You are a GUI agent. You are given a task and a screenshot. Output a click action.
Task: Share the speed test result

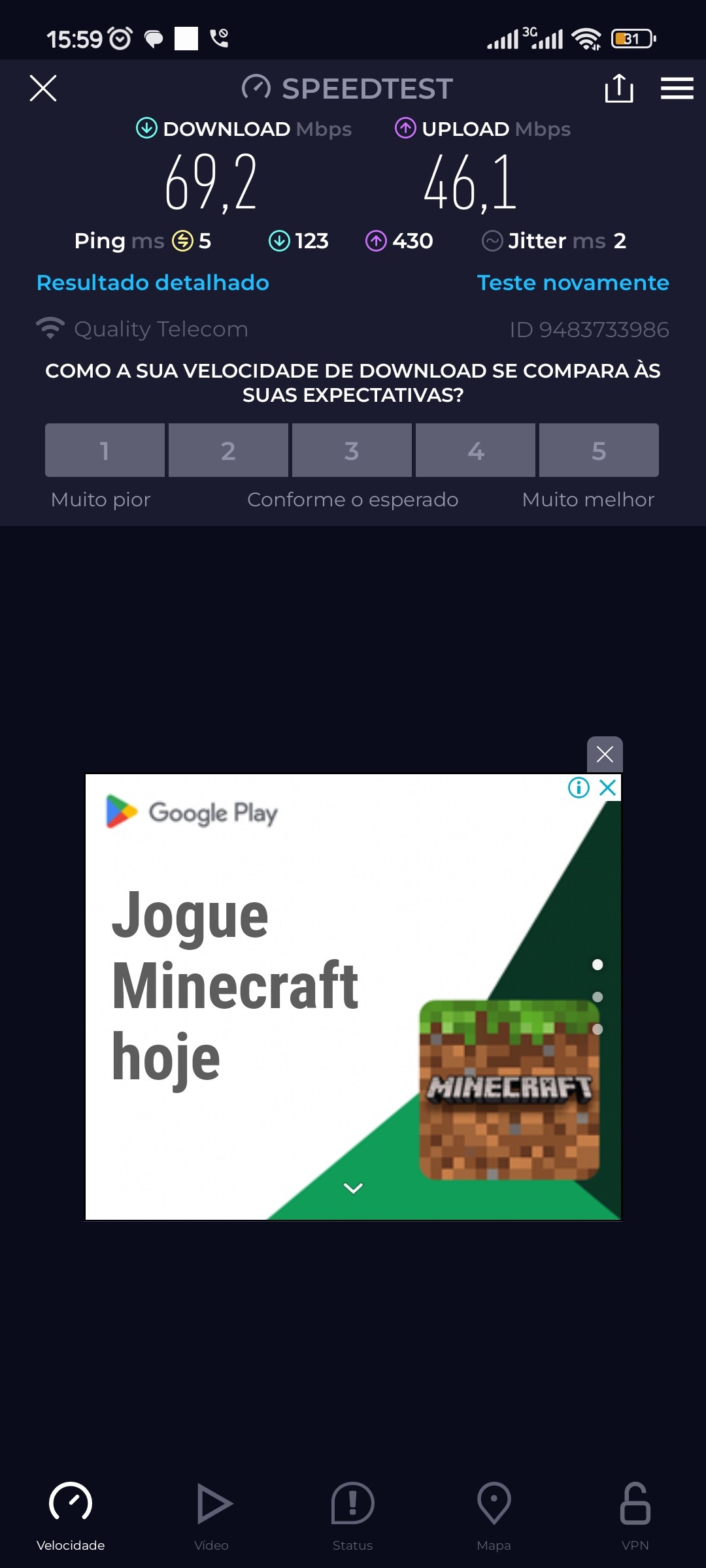coord(618,88)
